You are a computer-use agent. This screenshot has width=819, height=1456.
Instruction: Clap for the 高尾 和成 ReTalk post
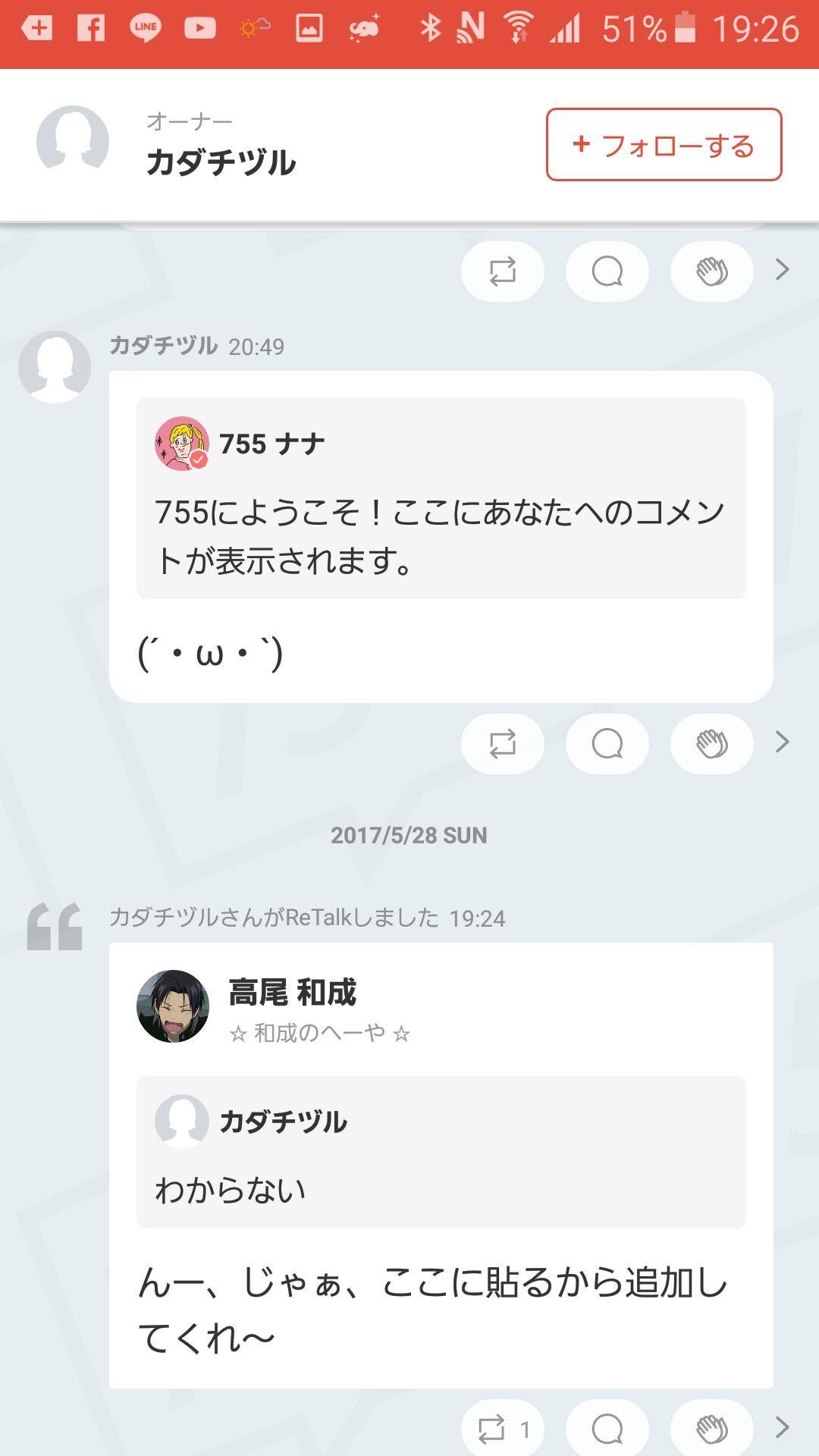tap(711, 1422)
